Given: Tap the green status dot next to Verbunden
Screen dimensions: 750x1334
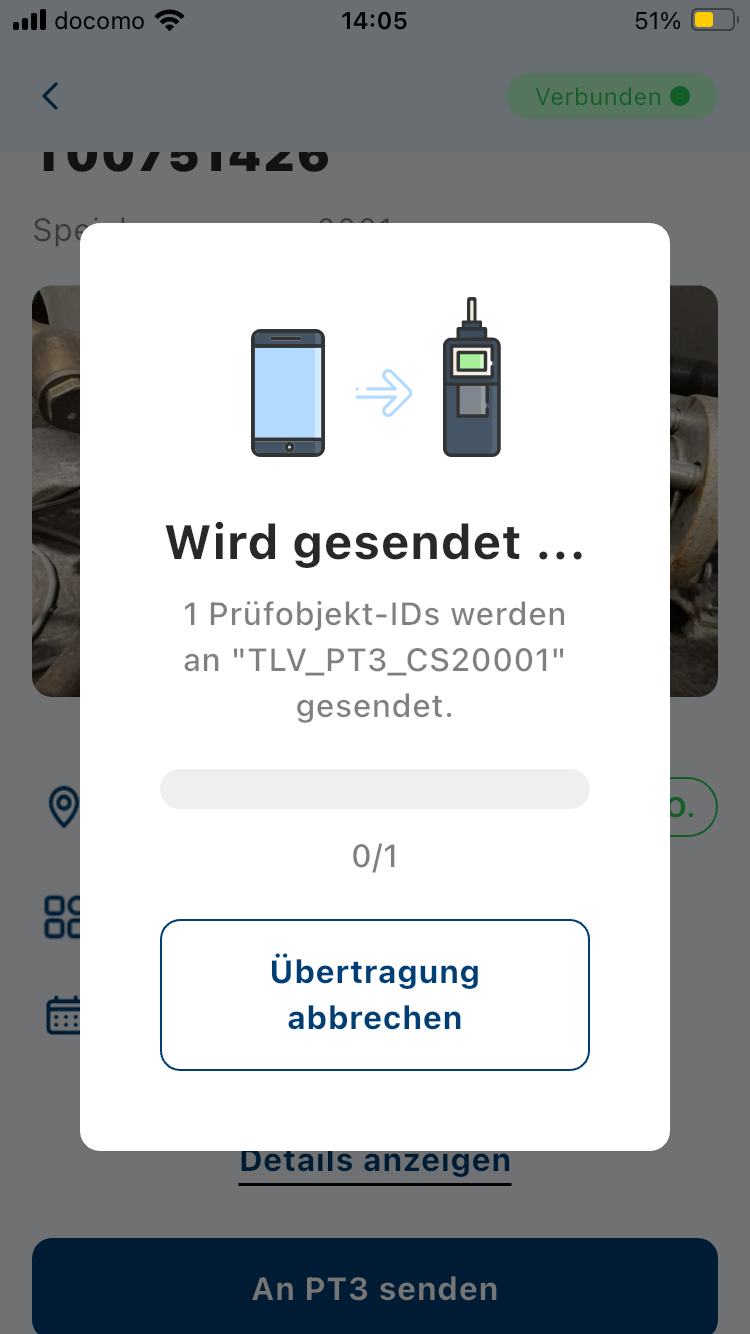Looking at the screenshot, I should tap(680, 96).
